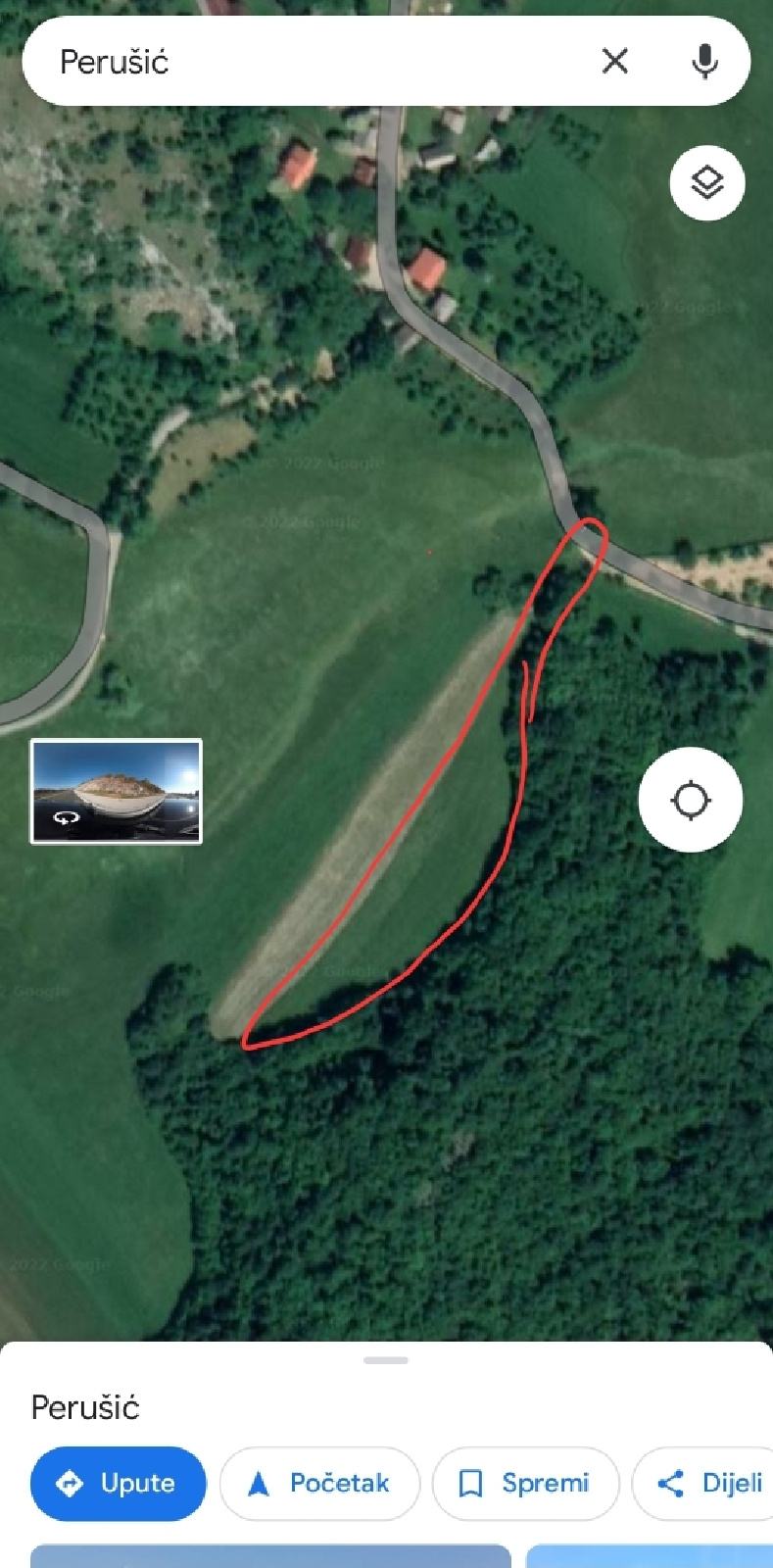The image size is (773, 1568).
Task: Save Perušić with the Spremi button
Action: coord(525,1483)
